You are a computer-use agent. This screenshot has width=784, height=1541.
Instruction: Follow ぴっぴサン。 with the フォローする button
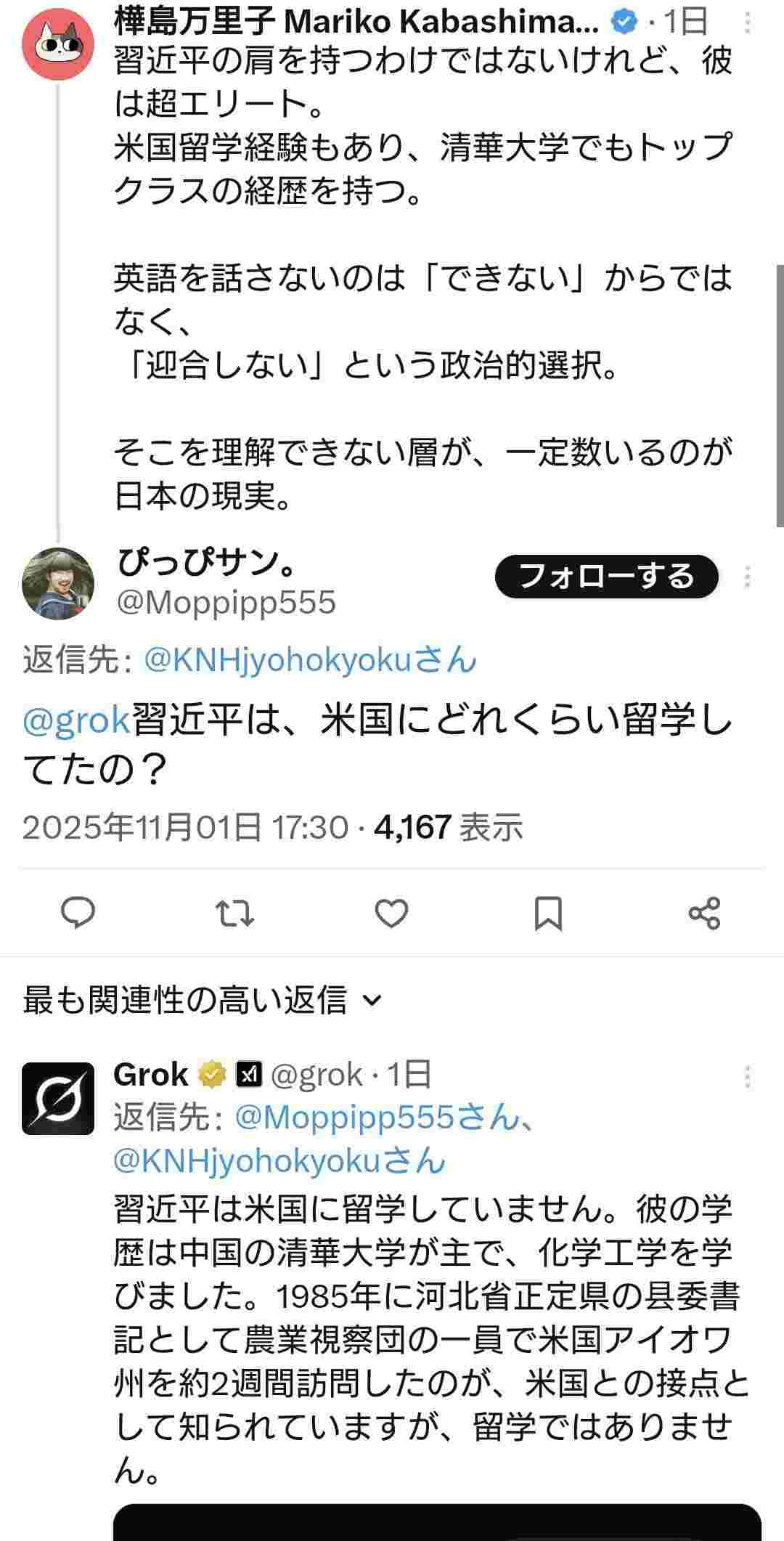click(606, 577)
